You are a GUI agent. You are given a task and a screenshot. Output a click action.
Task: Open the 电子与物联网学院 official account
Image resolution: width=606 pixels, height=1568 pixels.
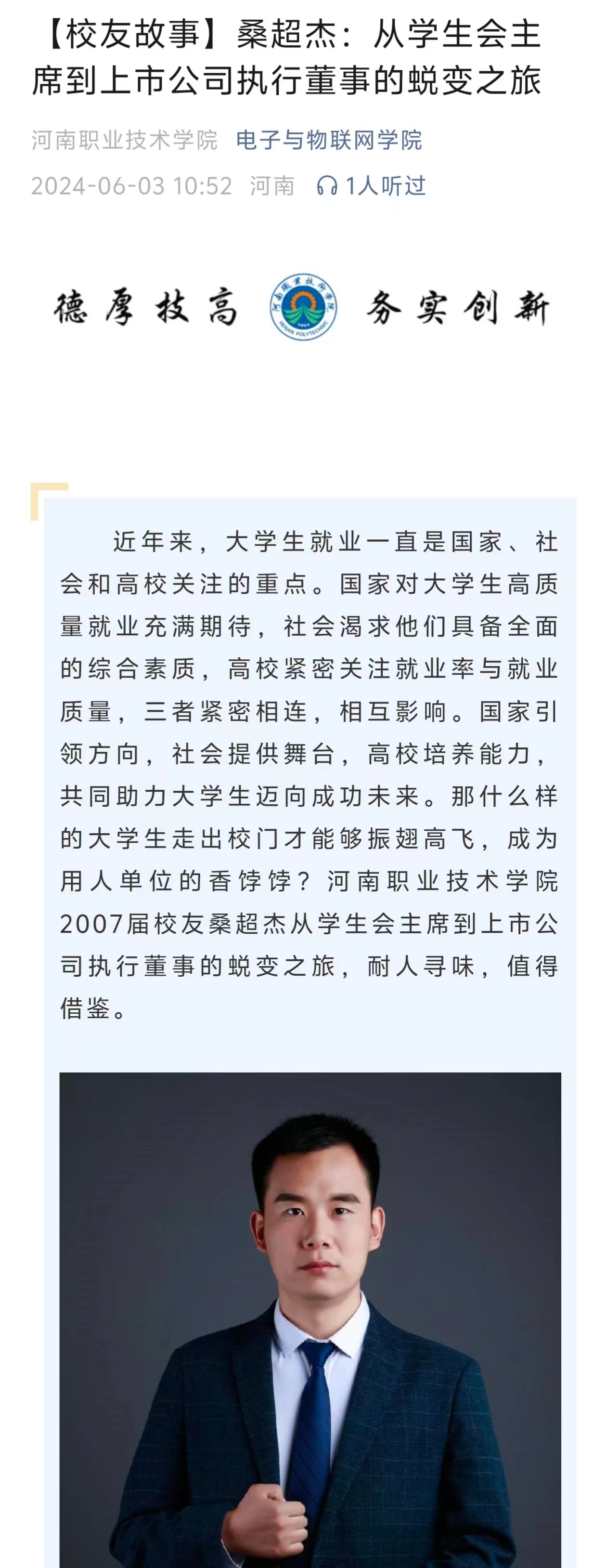[x=329, y=140]
